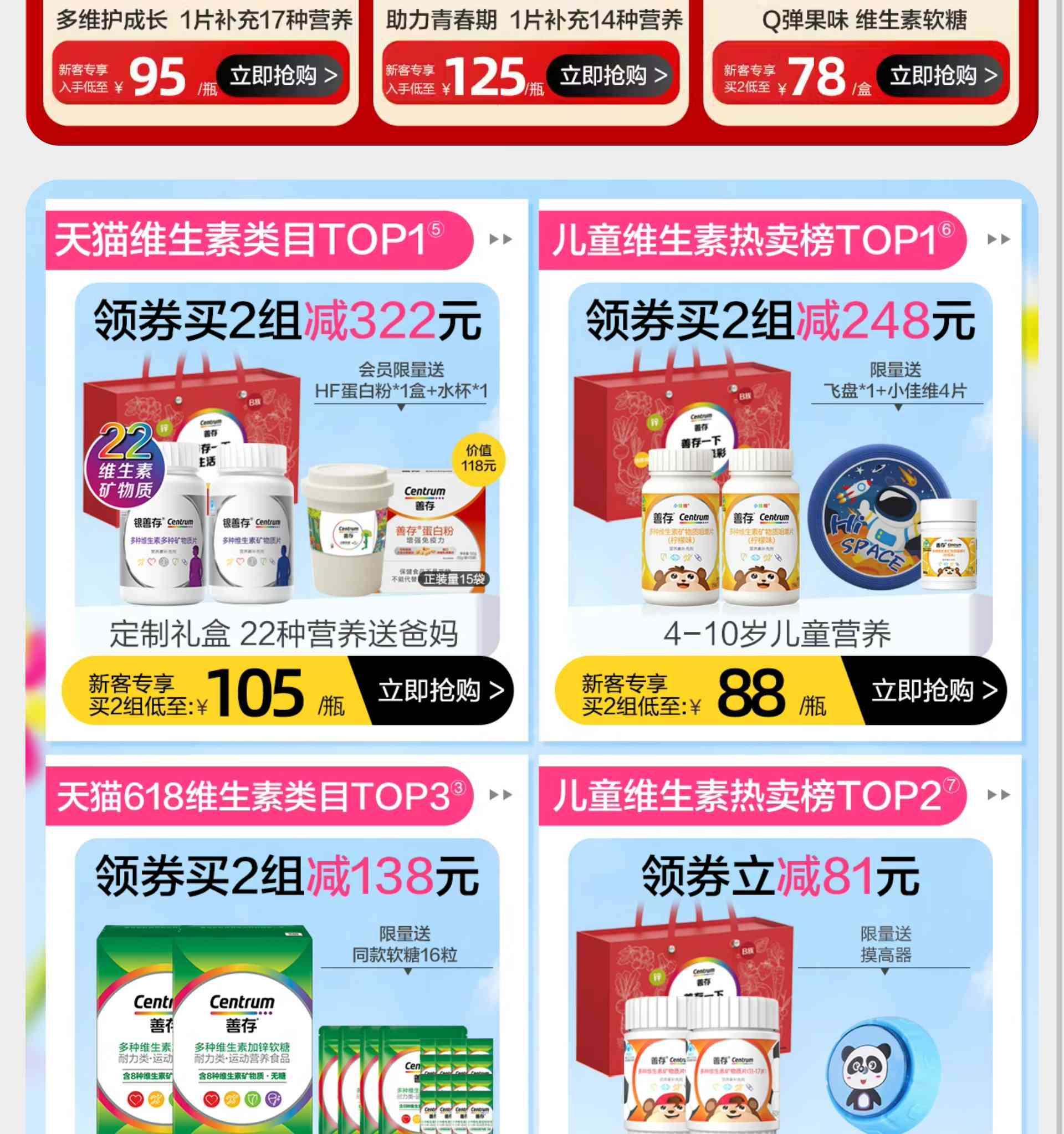Tap the arrows beside 儿童维生素热卖榜TOP2
Viewport: 1064px width, 1134px height.
[x=999, y=795]
